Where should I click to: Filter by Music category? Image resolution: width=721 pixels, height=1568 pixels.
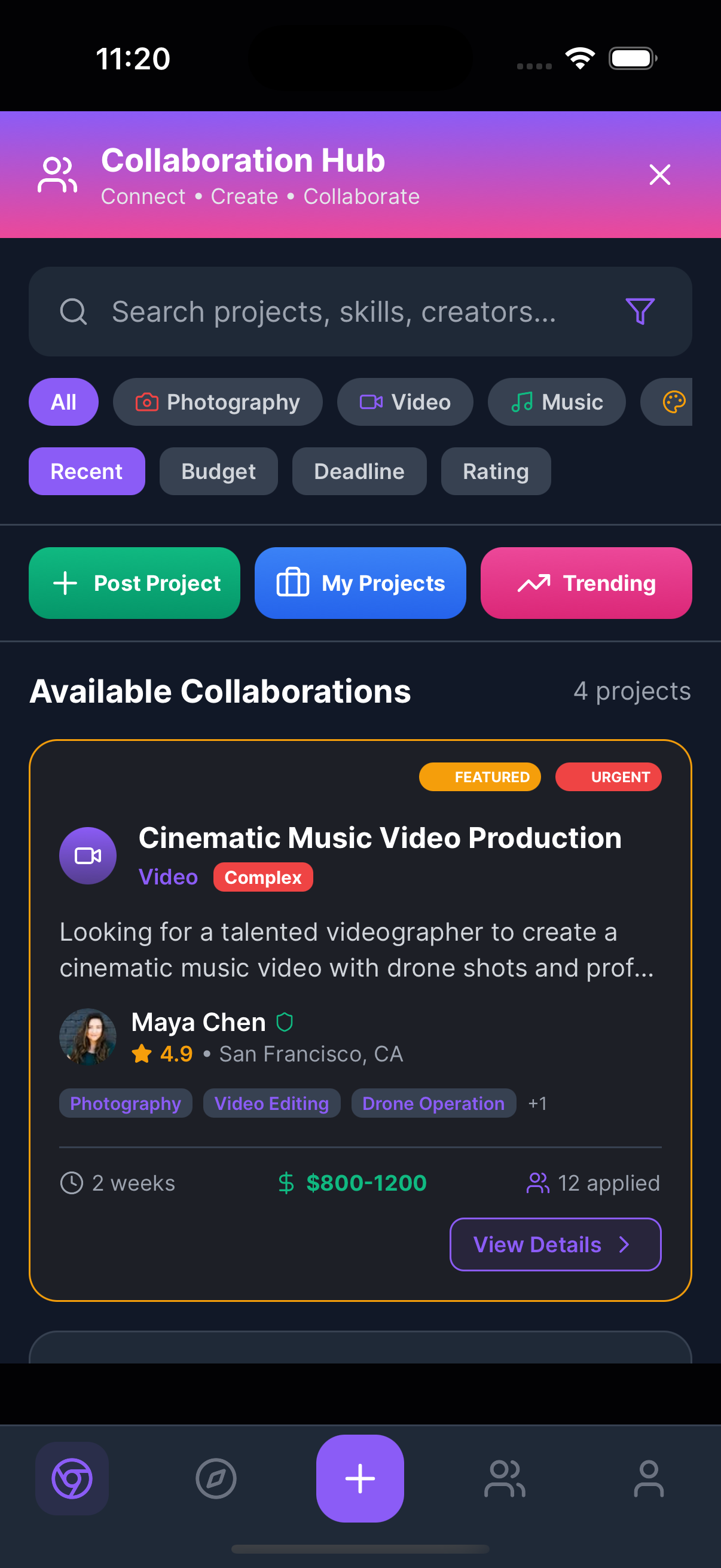point(557,402)
